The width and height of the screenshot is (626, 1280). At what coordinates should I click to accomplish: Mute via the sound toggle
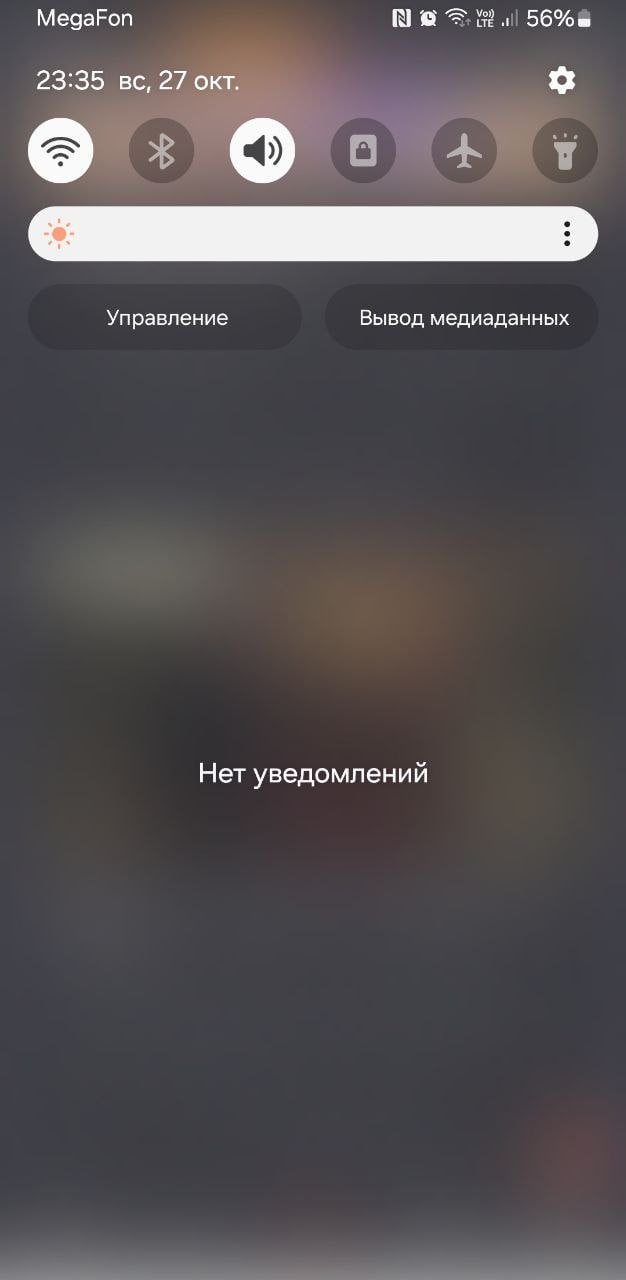262,151
